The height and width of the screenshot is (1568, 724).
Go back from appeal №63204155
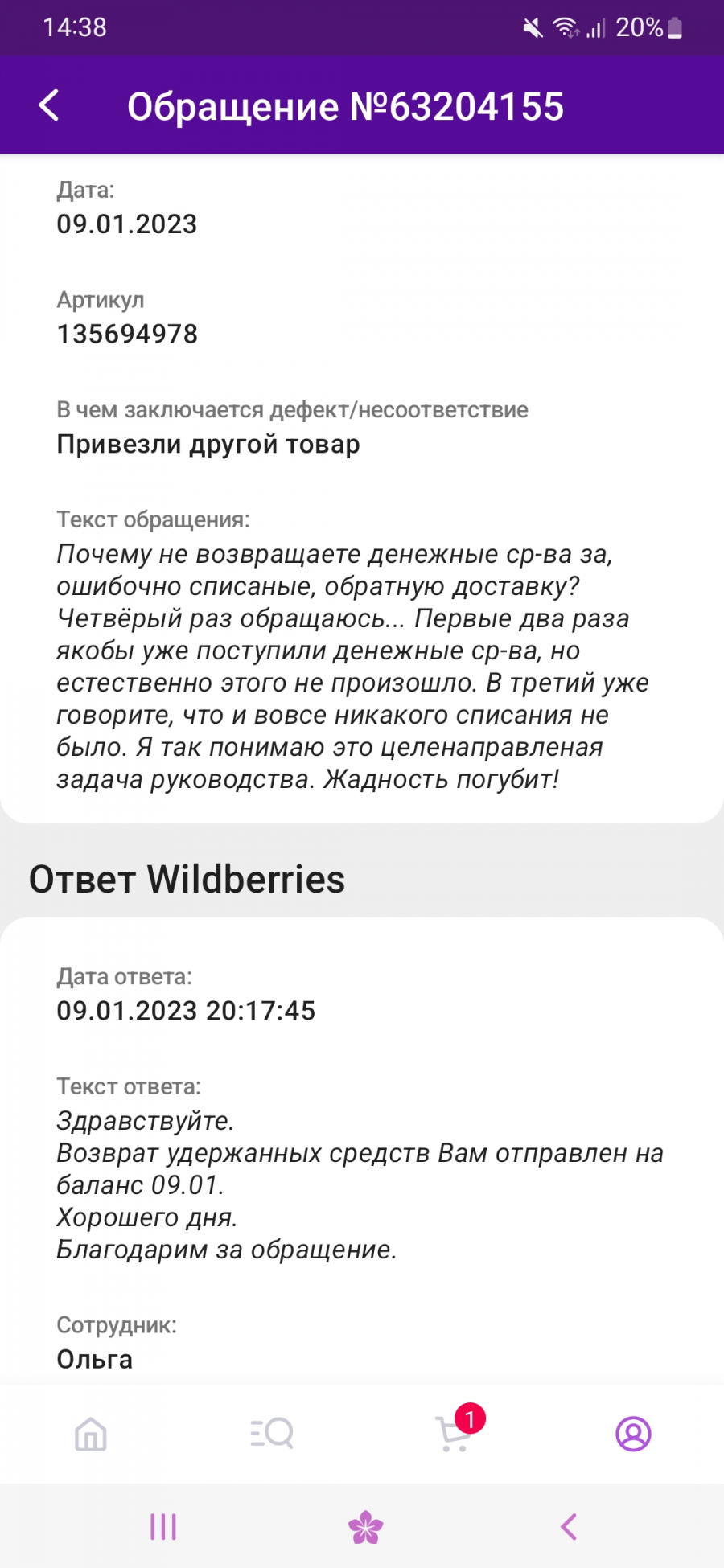pyautogui.click(x=49, y=105)
